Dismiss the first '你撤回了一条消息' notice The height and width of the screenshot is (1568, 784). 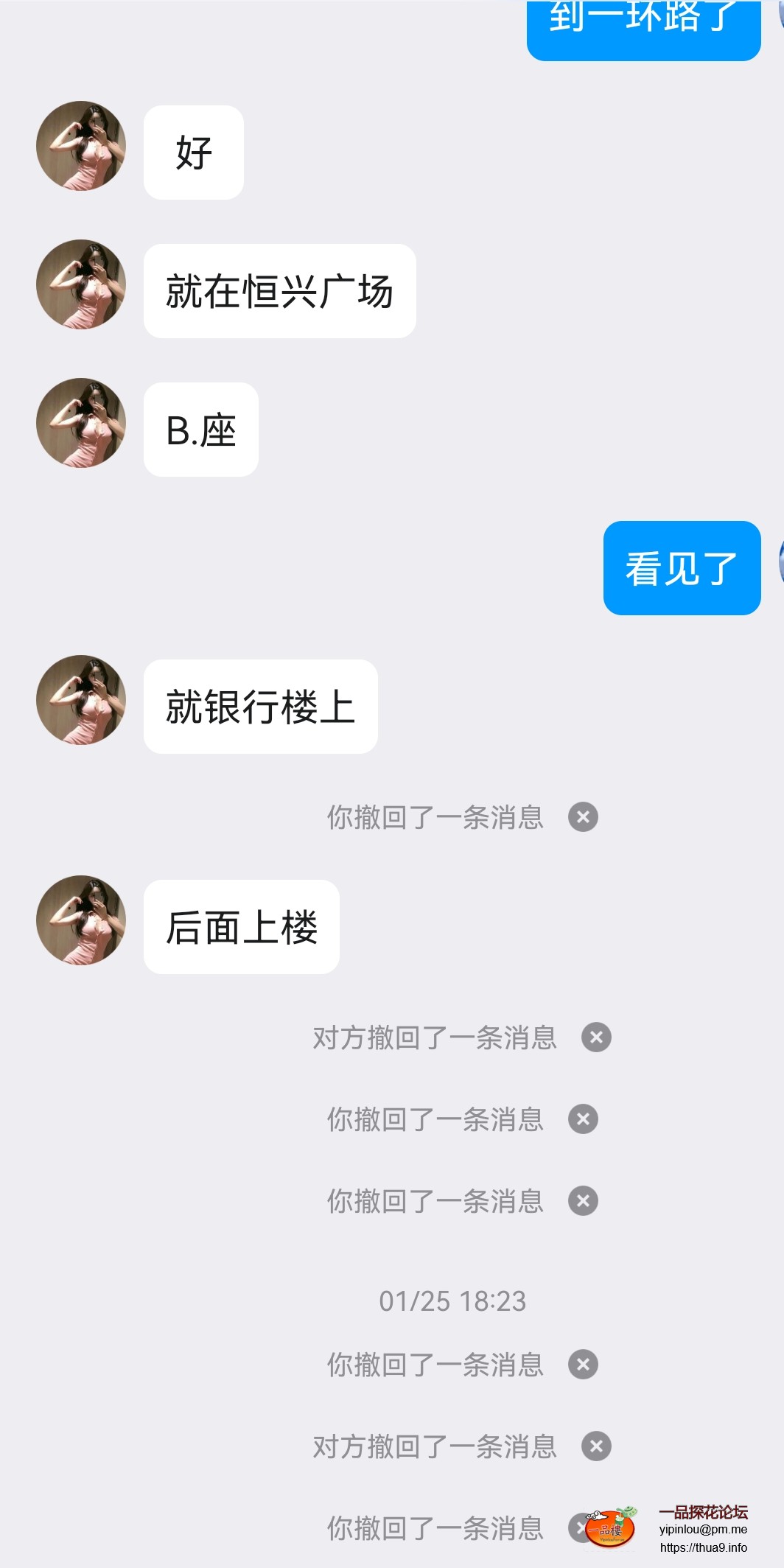coord(583,817)
